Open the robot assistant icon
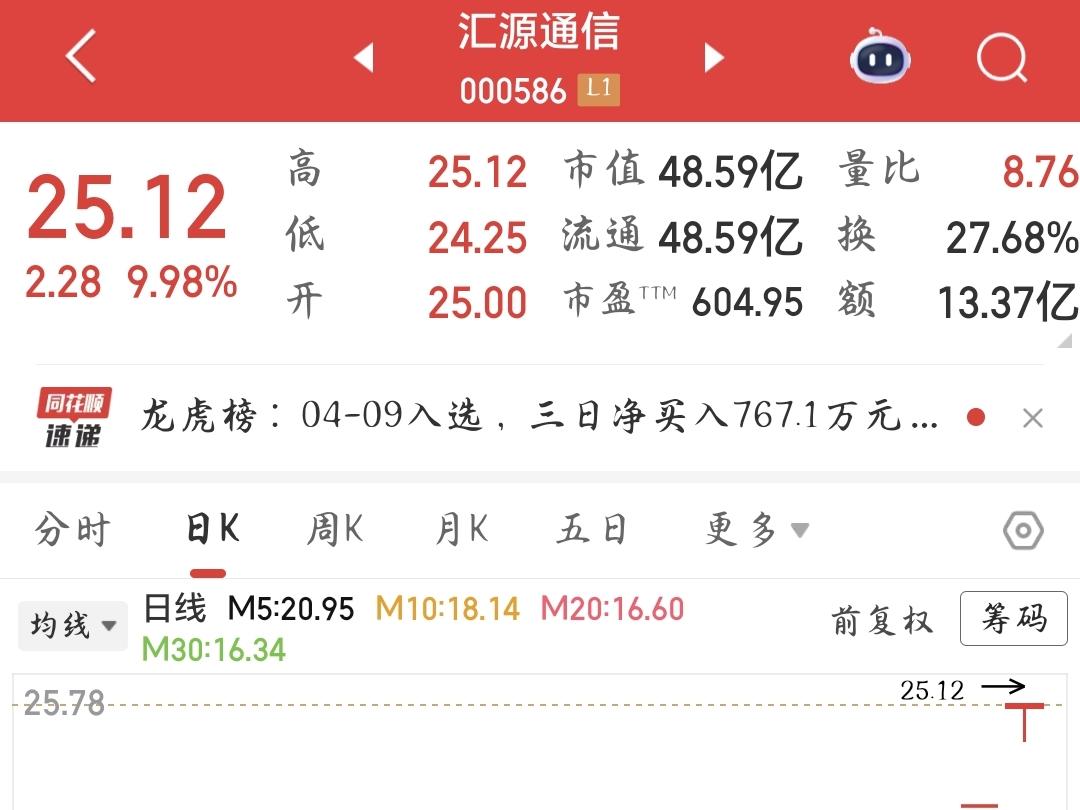 [x=880, y=58]
